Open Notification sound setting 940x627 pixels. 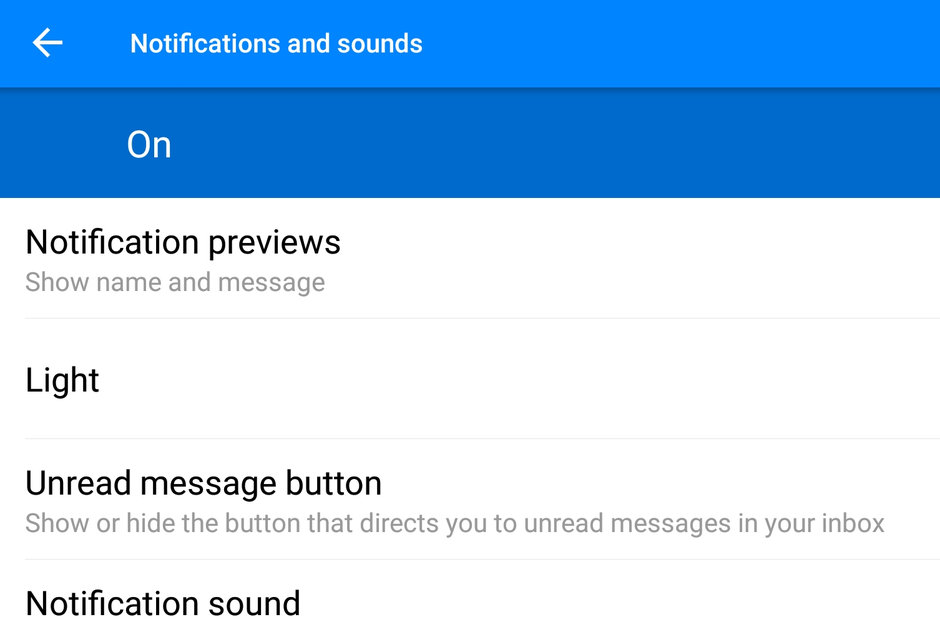click(163, 603)
